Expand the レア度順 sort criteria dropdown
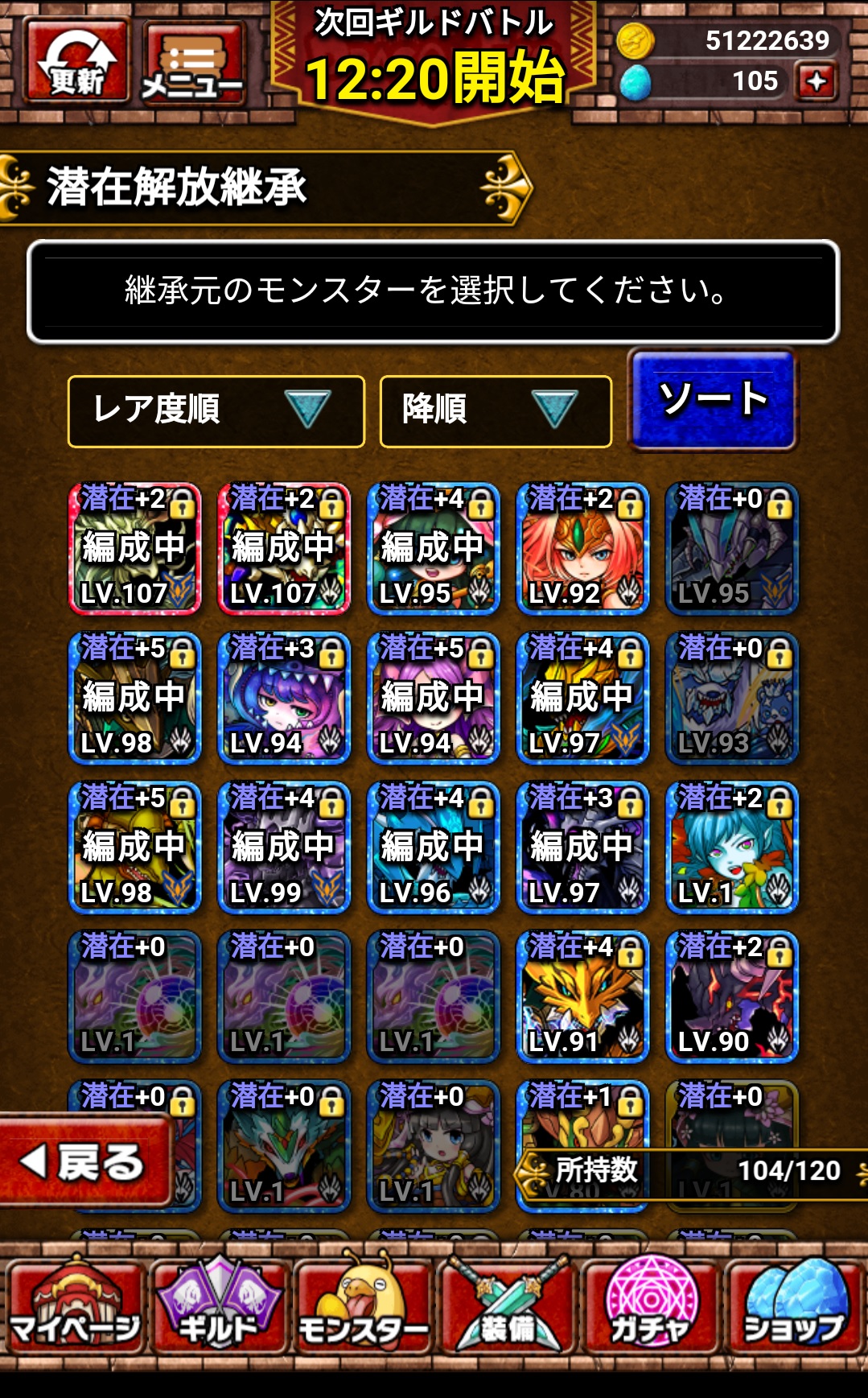 click(x=216, y=410)
